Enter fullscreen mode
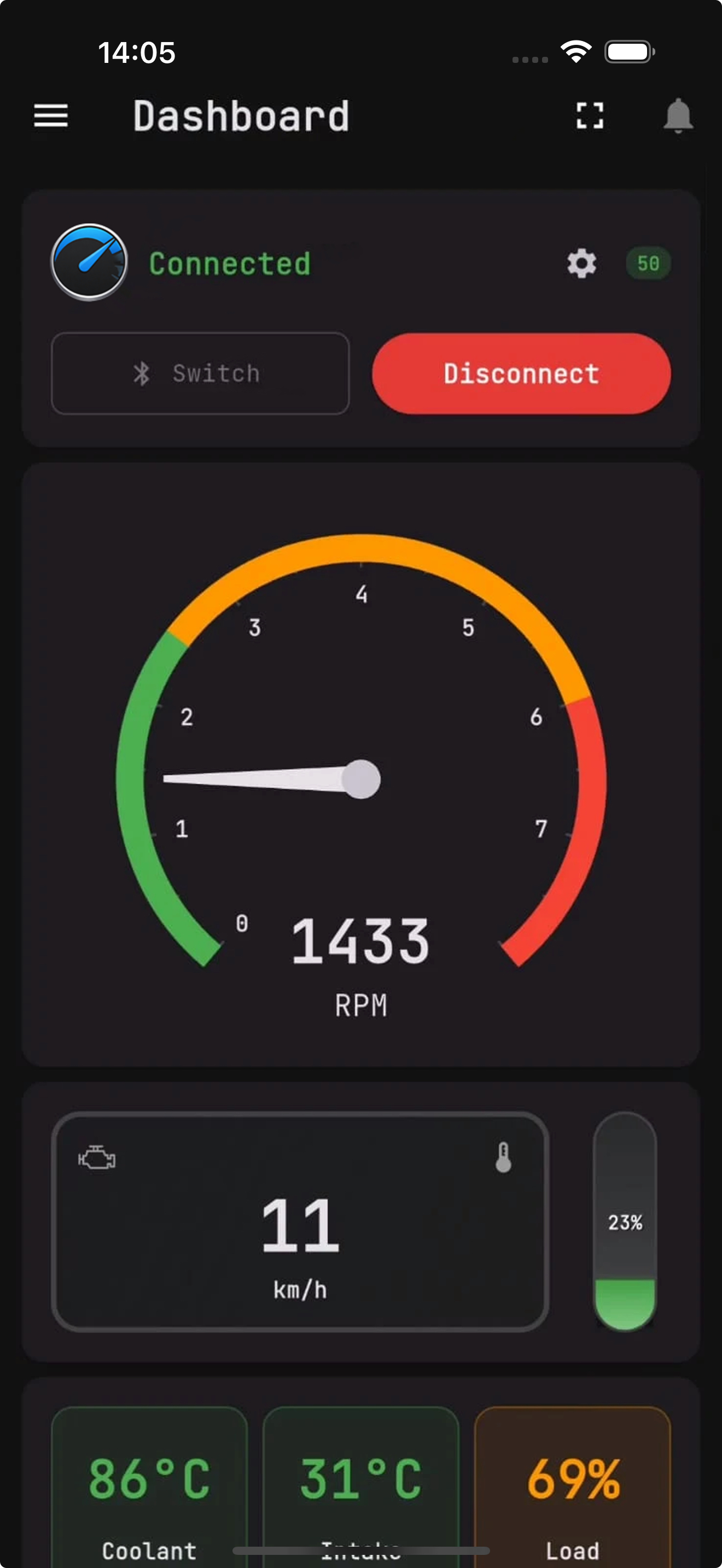Screen dimensions: 722x1568 coord(589,116)
